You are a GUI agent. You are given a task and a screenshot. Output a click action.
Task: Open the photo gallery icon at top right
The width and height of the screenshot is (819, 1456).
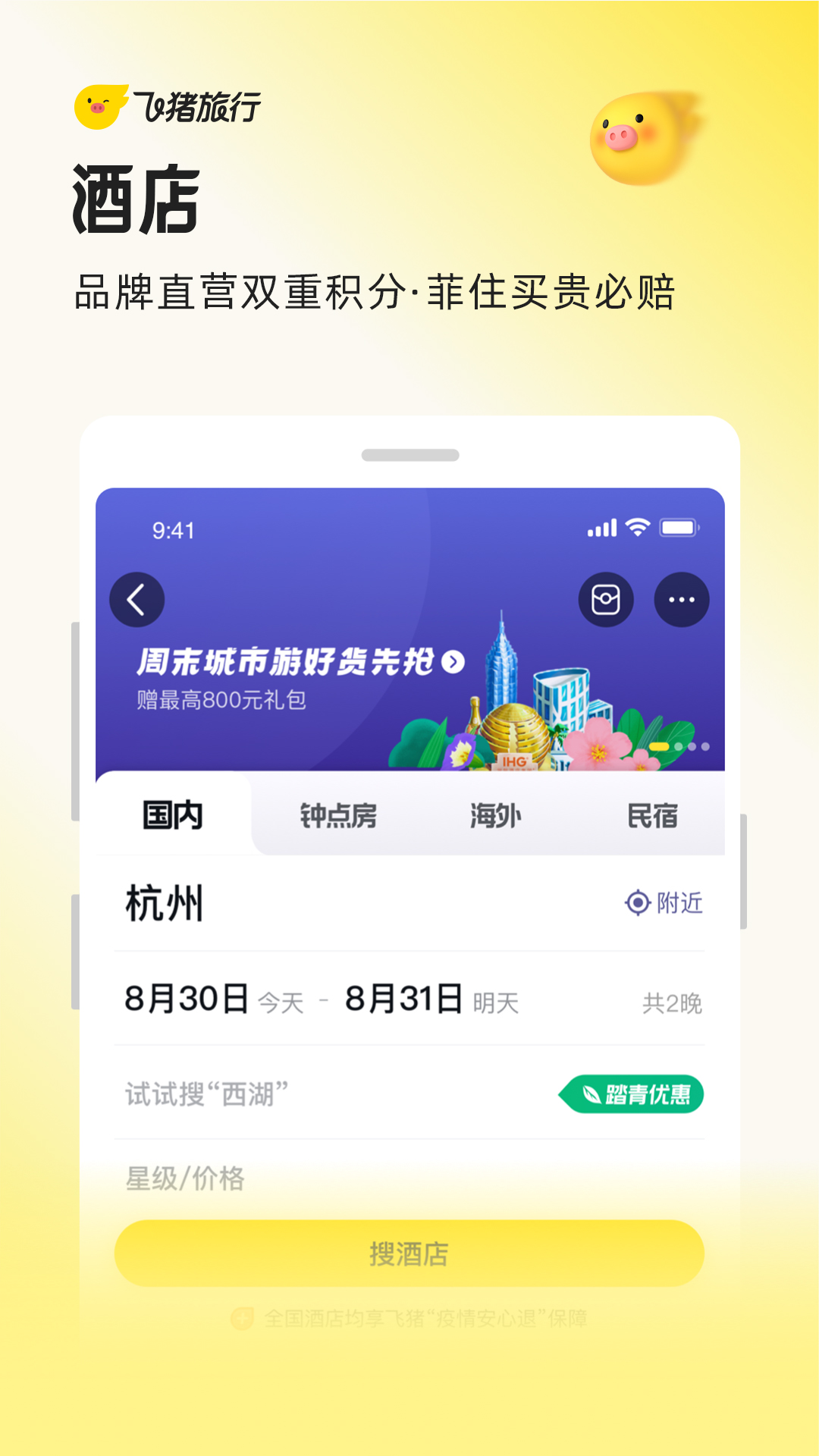606,599
